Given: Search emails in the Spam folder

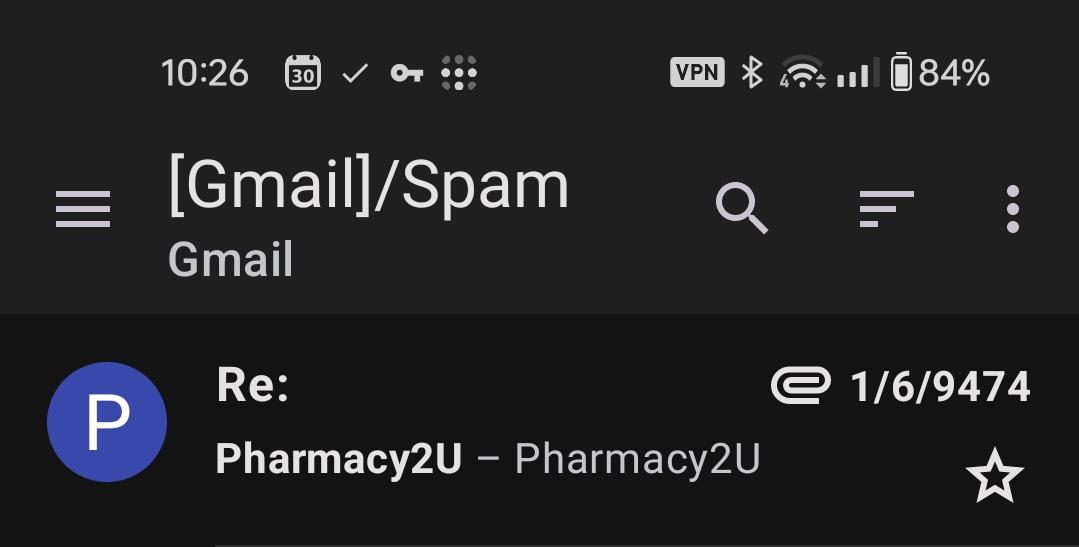Looking at the screenshot, I should point(742,209).
